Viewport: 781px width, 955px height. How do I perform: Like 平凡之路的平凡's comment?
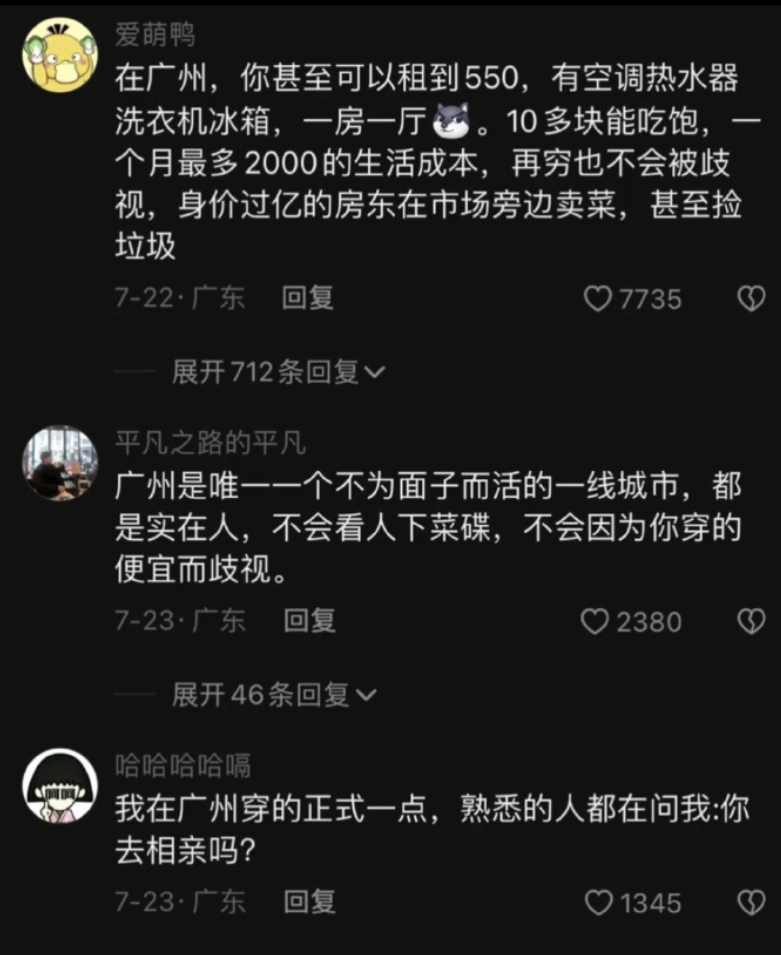596,621
